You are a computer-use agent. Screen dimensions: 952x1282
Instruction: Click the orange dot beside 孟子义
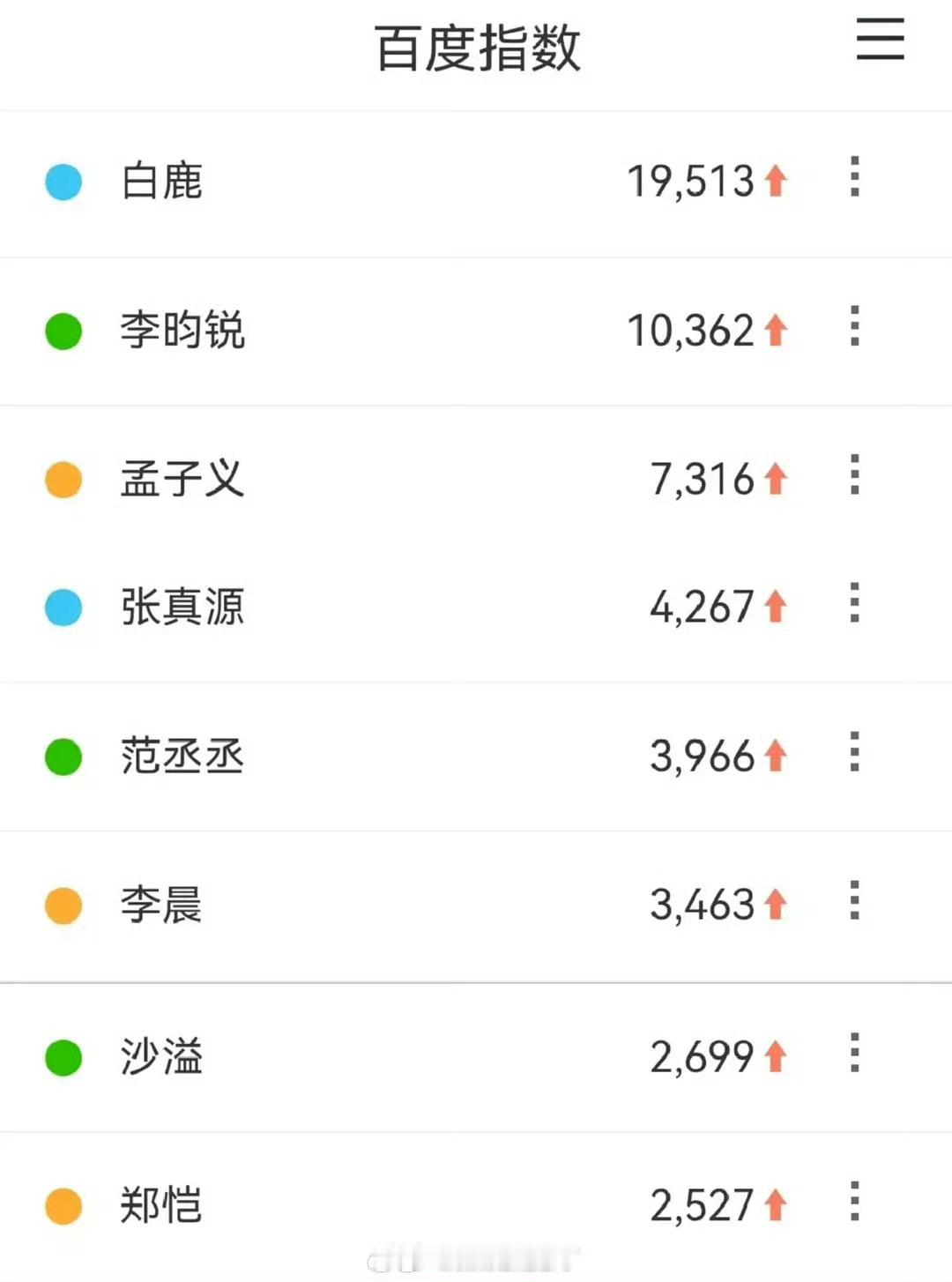[63, 481]
